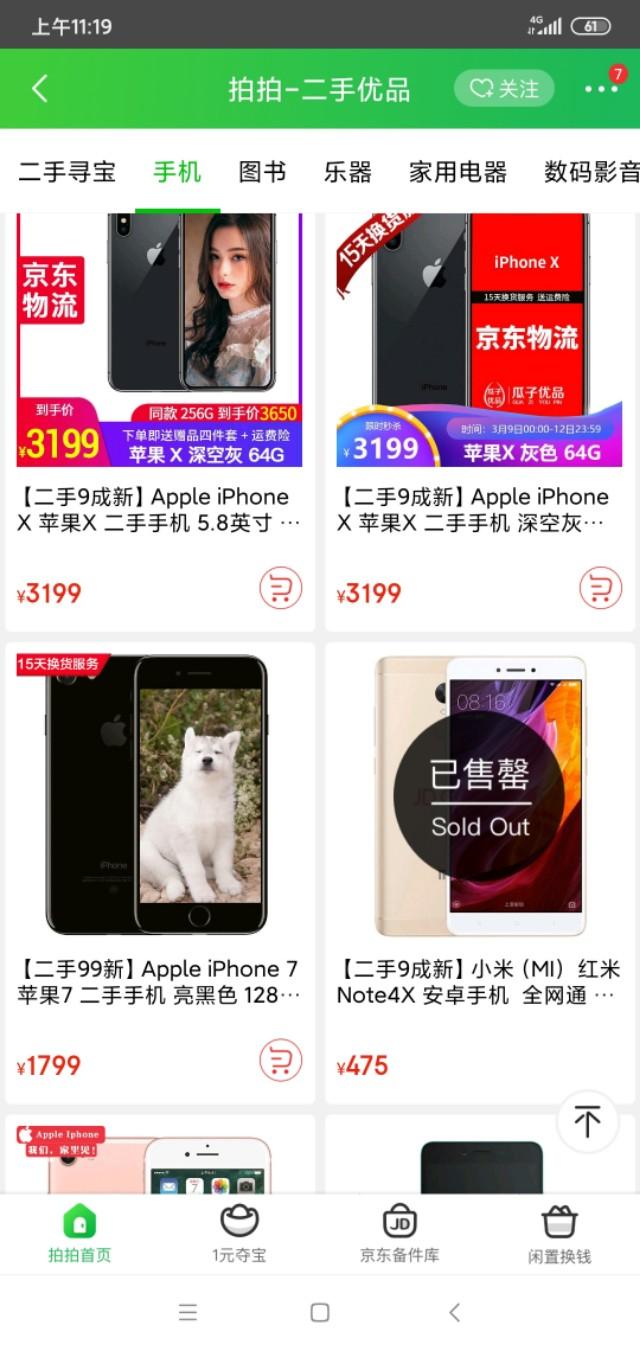Open the 1元夺宝 tab

[239, 1234]
